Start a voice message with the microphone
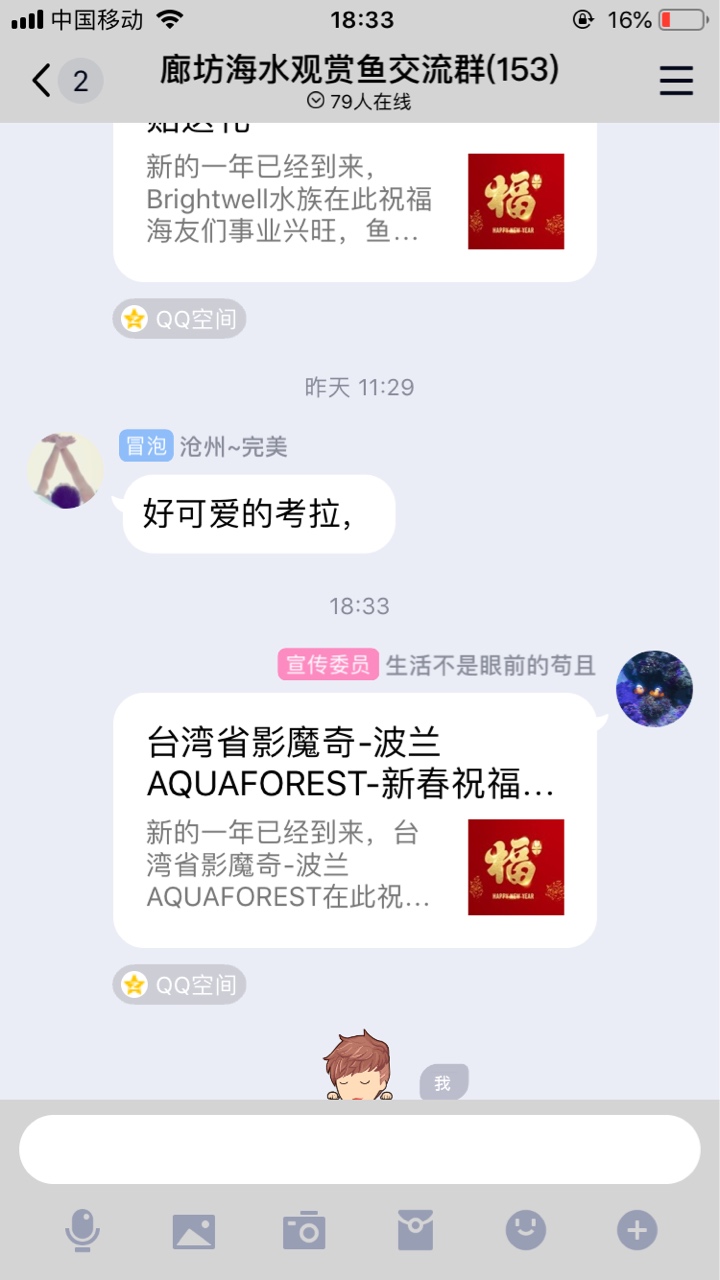The image size is (720, 1280). (x=82, y=1229)
